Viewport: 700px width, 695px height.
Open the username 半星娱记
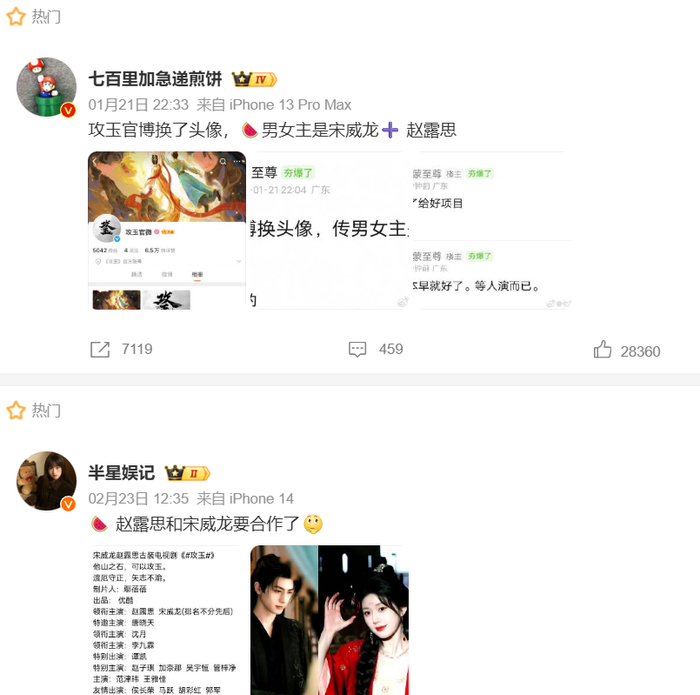pyautogui.click(x=121, y=473)
